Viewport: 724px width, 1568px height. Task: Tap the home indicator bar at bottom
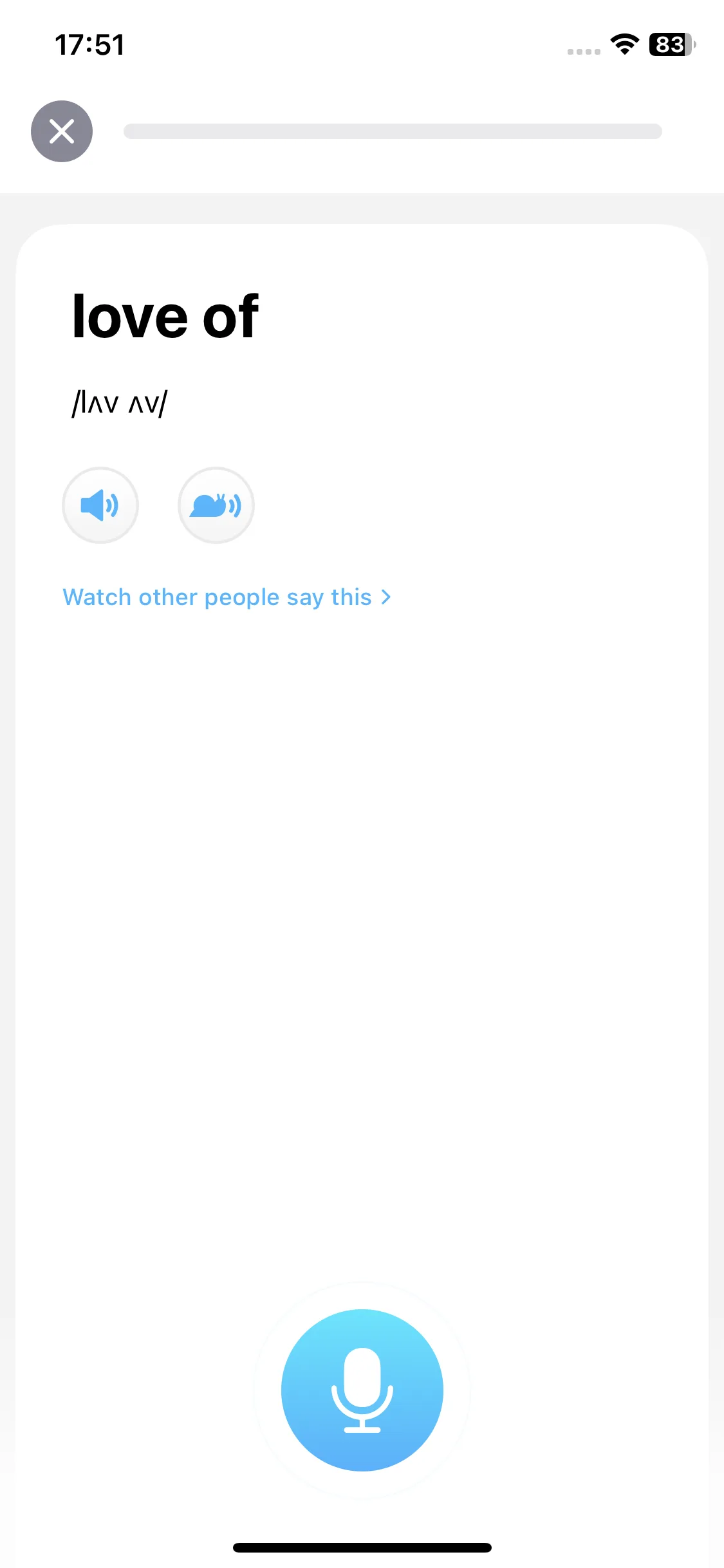tap(362, 1547)
